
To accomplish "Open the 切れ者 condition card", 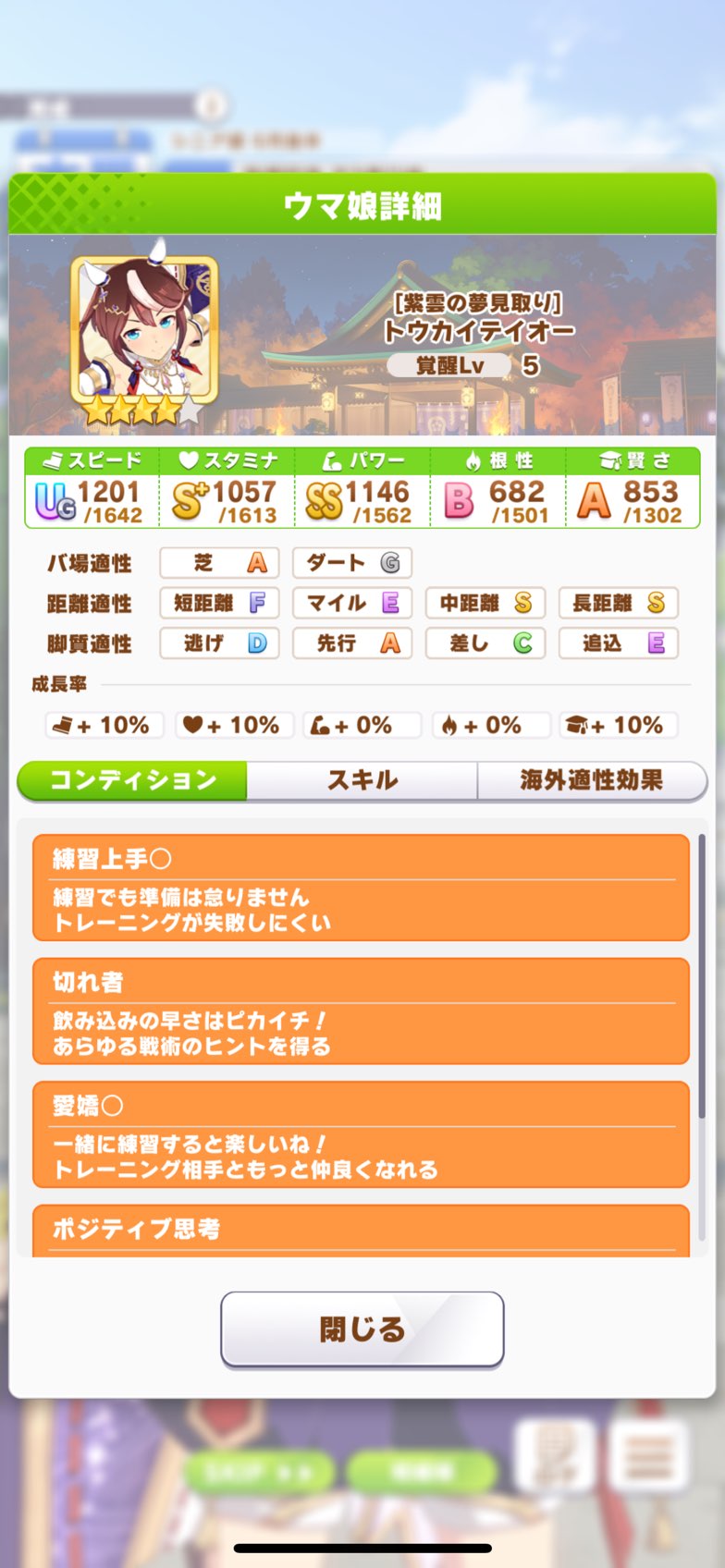I will pyautogui.click(x=361, y=1011).
